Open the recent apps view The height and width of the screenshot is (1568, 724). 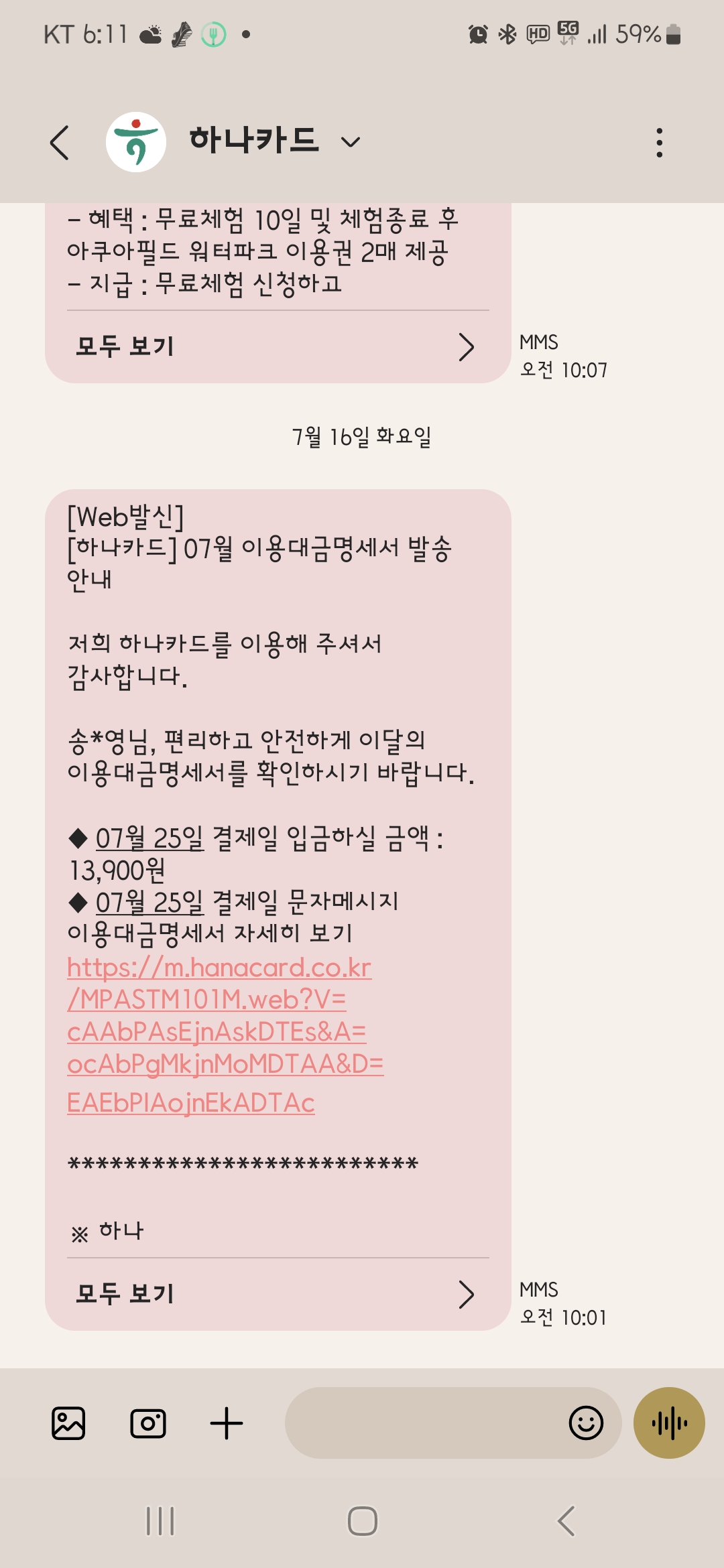tap(160, 1521)
